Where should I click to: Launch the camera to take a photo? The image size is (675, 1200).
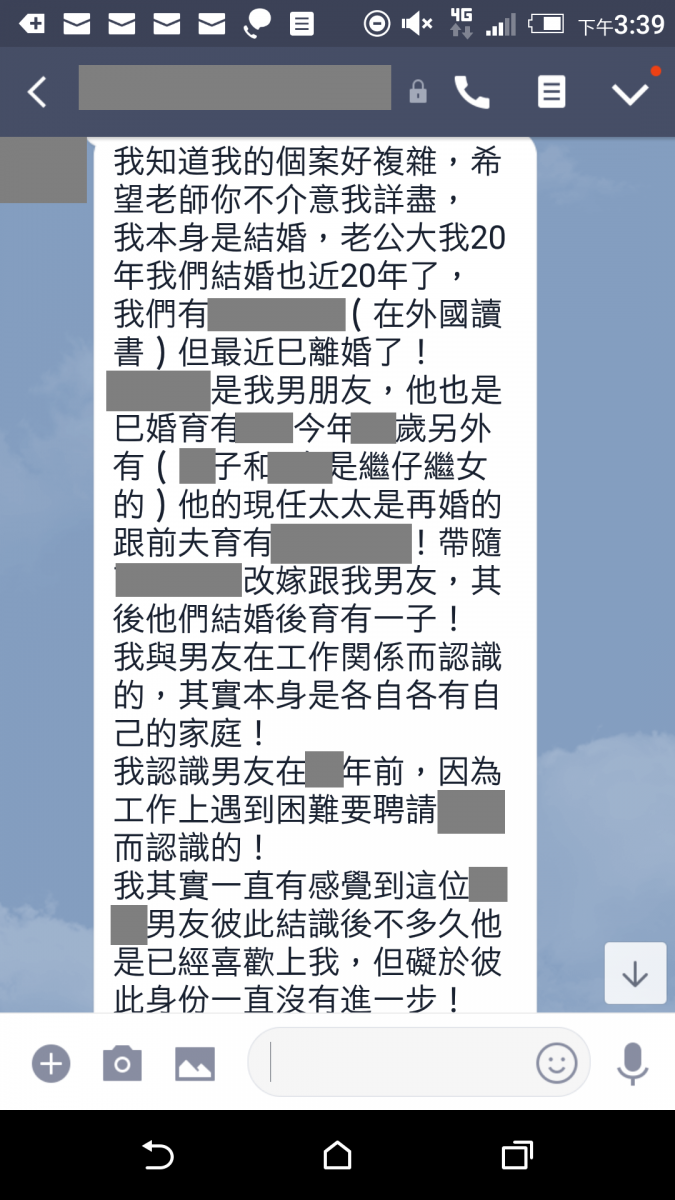[122, 1063]
